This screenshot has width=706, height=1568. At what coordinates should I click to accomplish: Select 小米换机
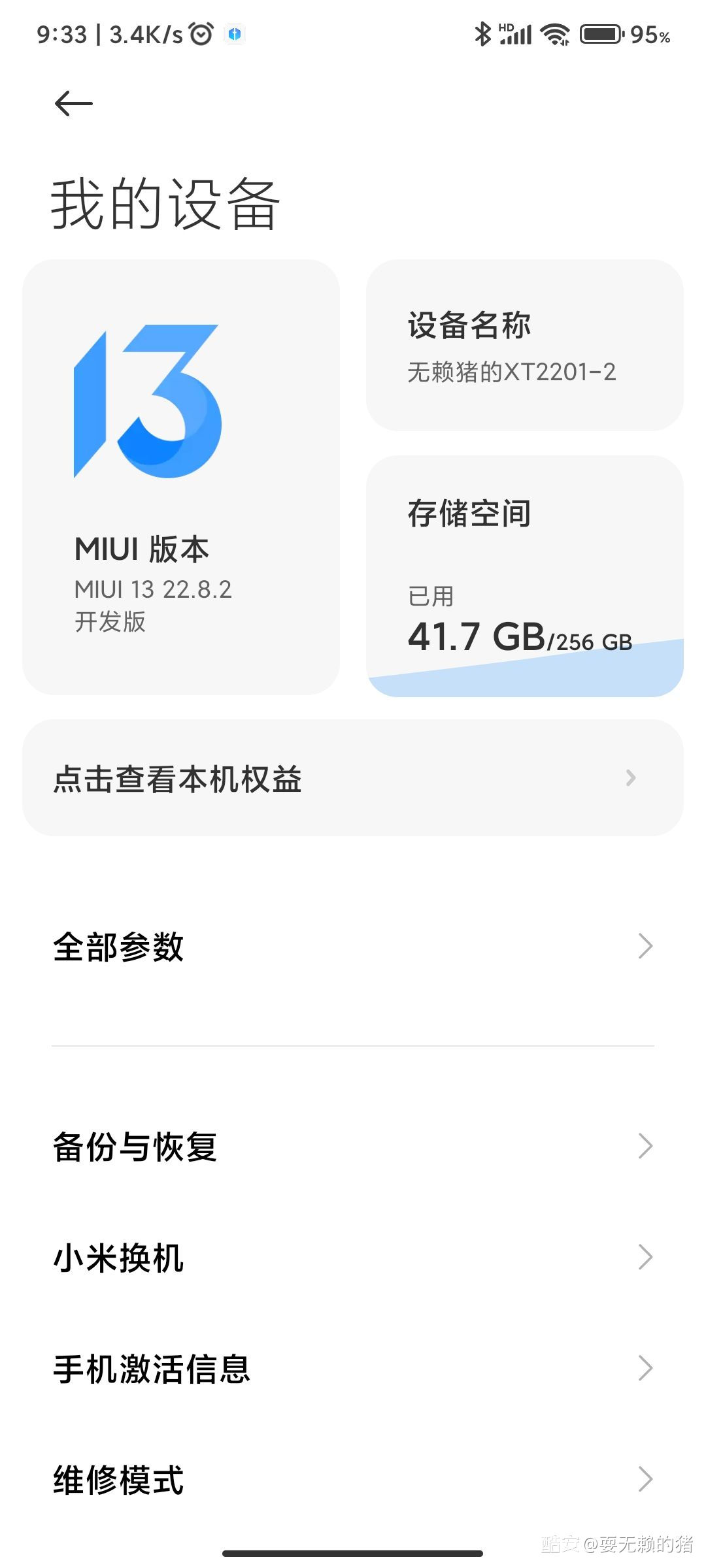point(353,1257)
